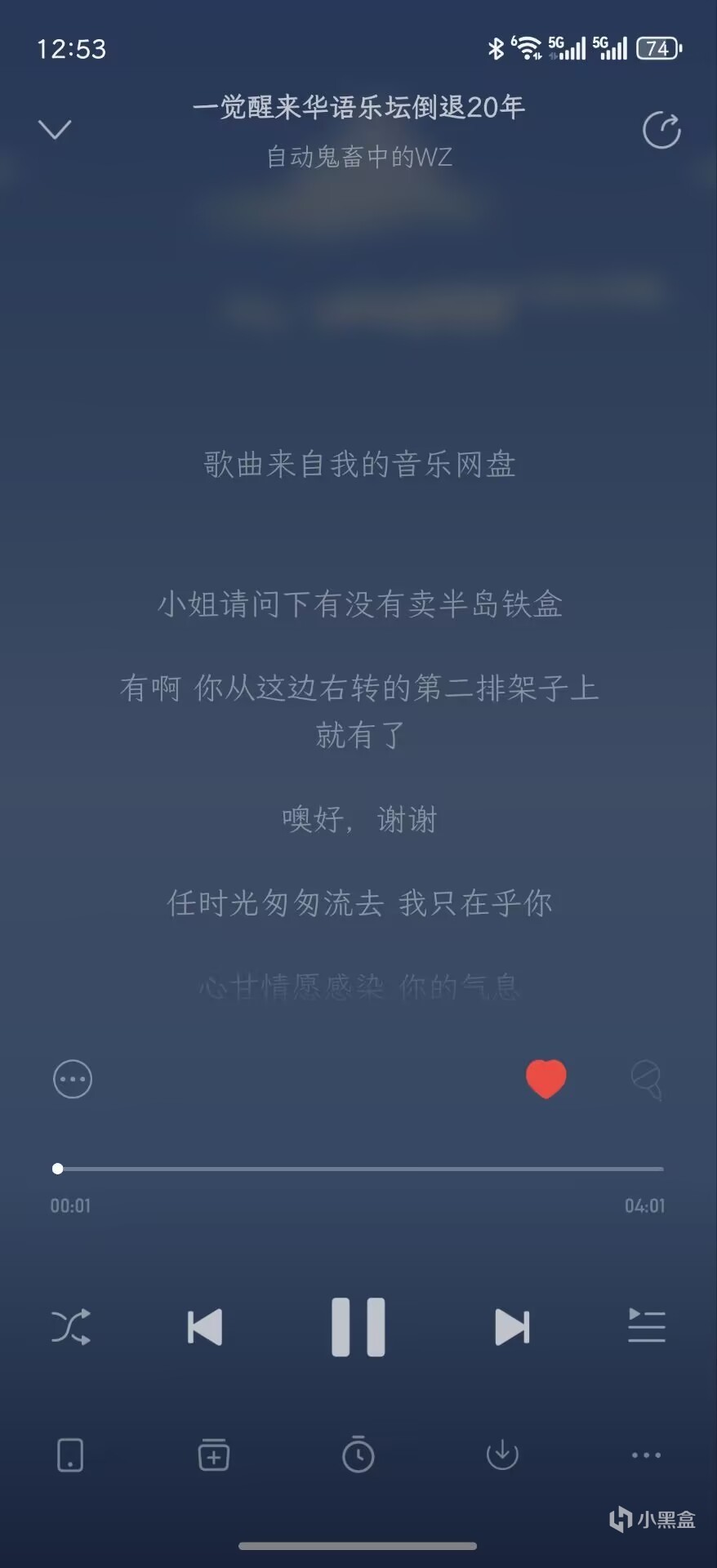Skip to the next track
Screen dimensions: 717x1568
512,1327
